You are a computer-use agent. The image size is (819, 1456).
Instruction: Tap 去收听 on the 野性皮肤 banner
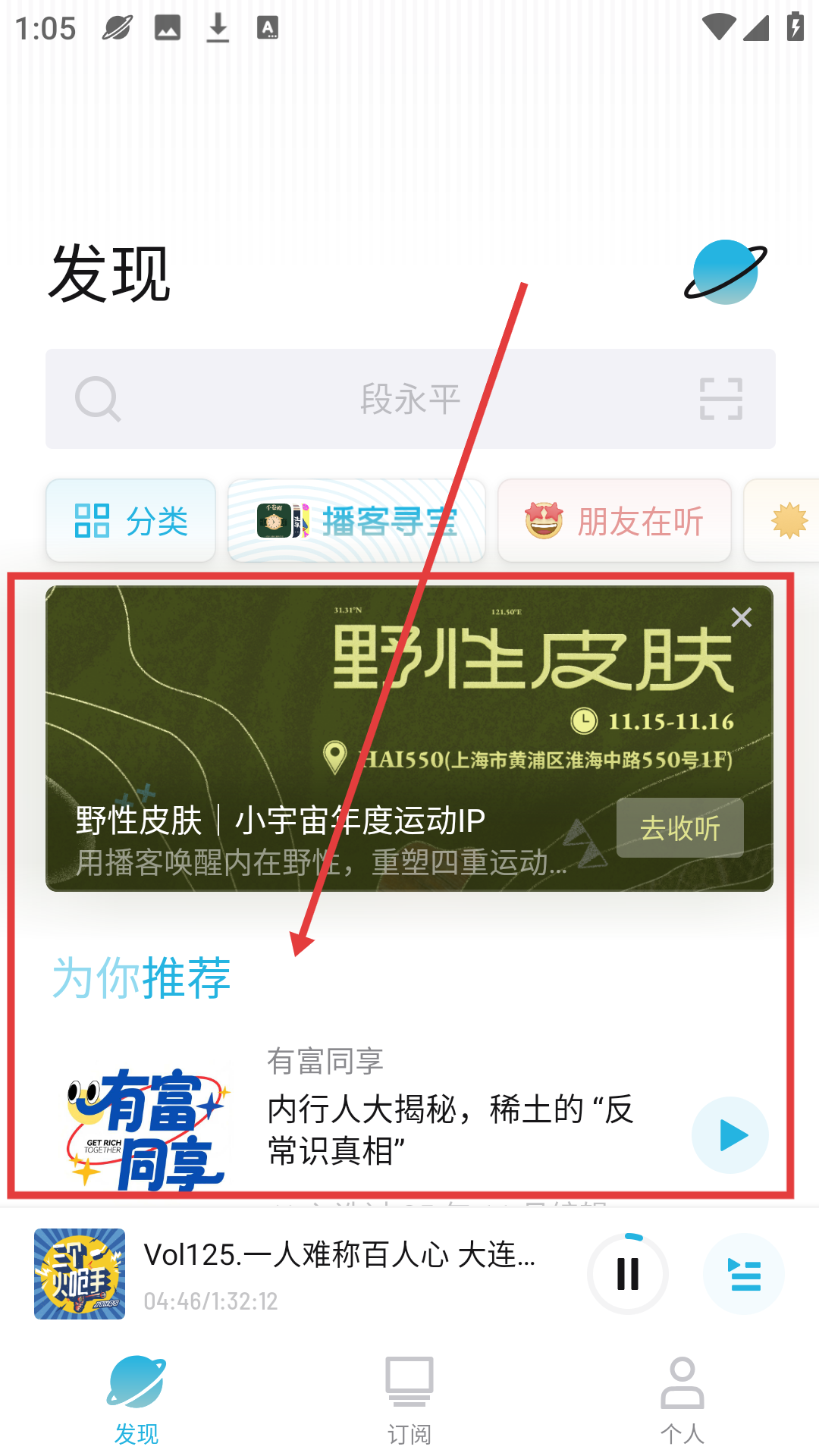(679, 828)
